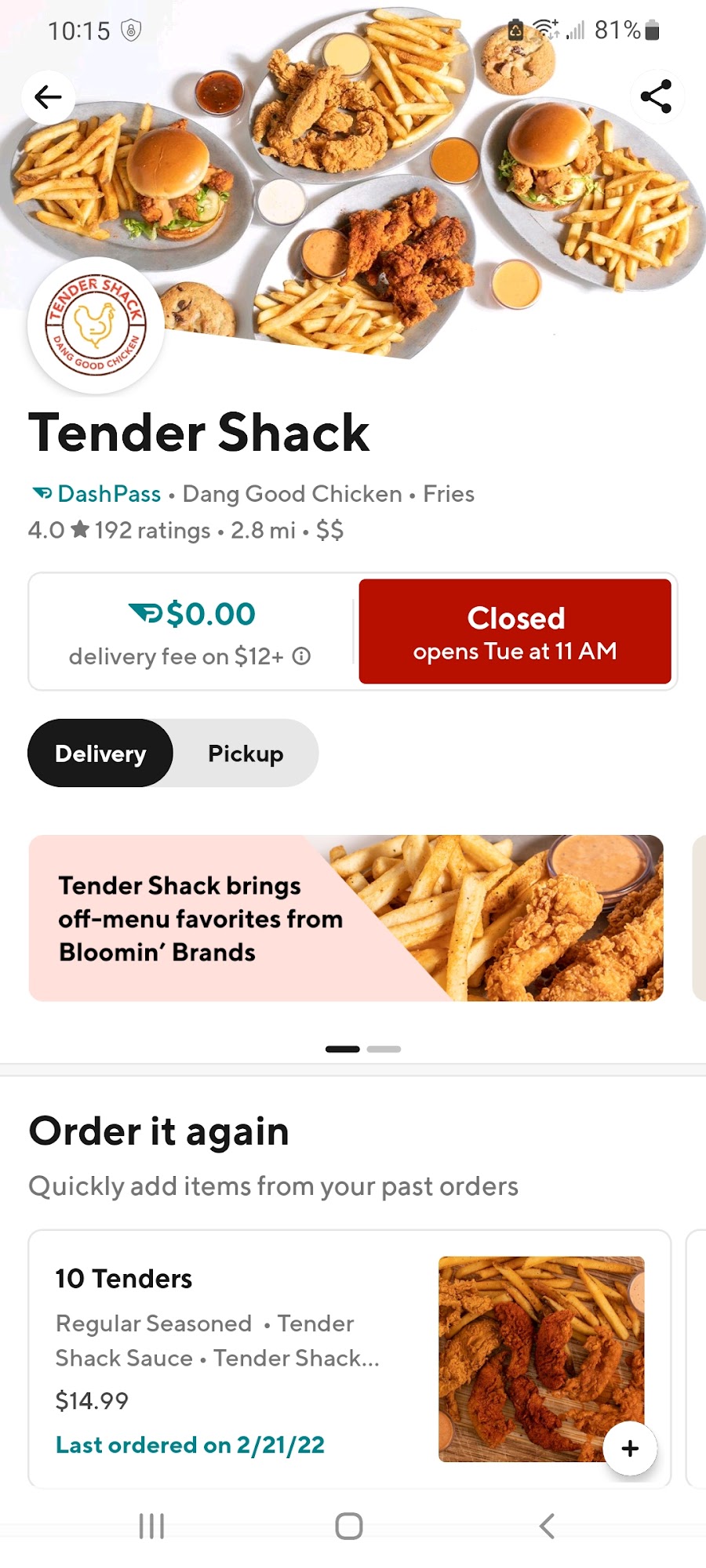Go back using the top-left arrow

49,97
